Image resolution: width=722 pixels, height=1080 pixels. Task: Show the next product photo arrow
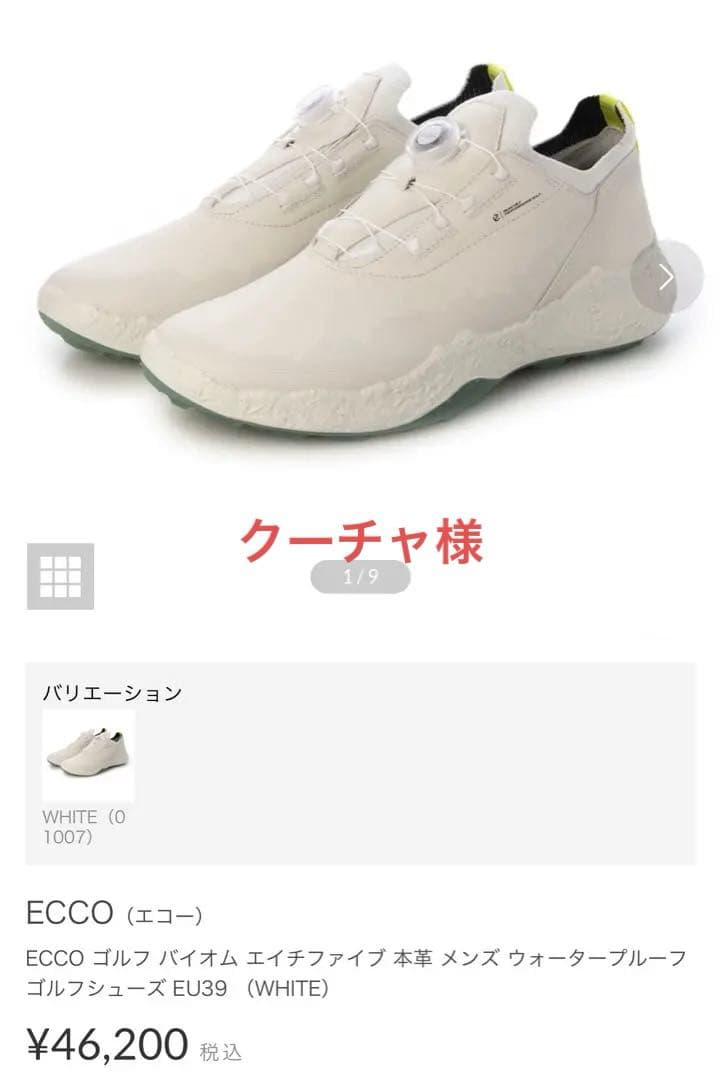tap(666, 276)
